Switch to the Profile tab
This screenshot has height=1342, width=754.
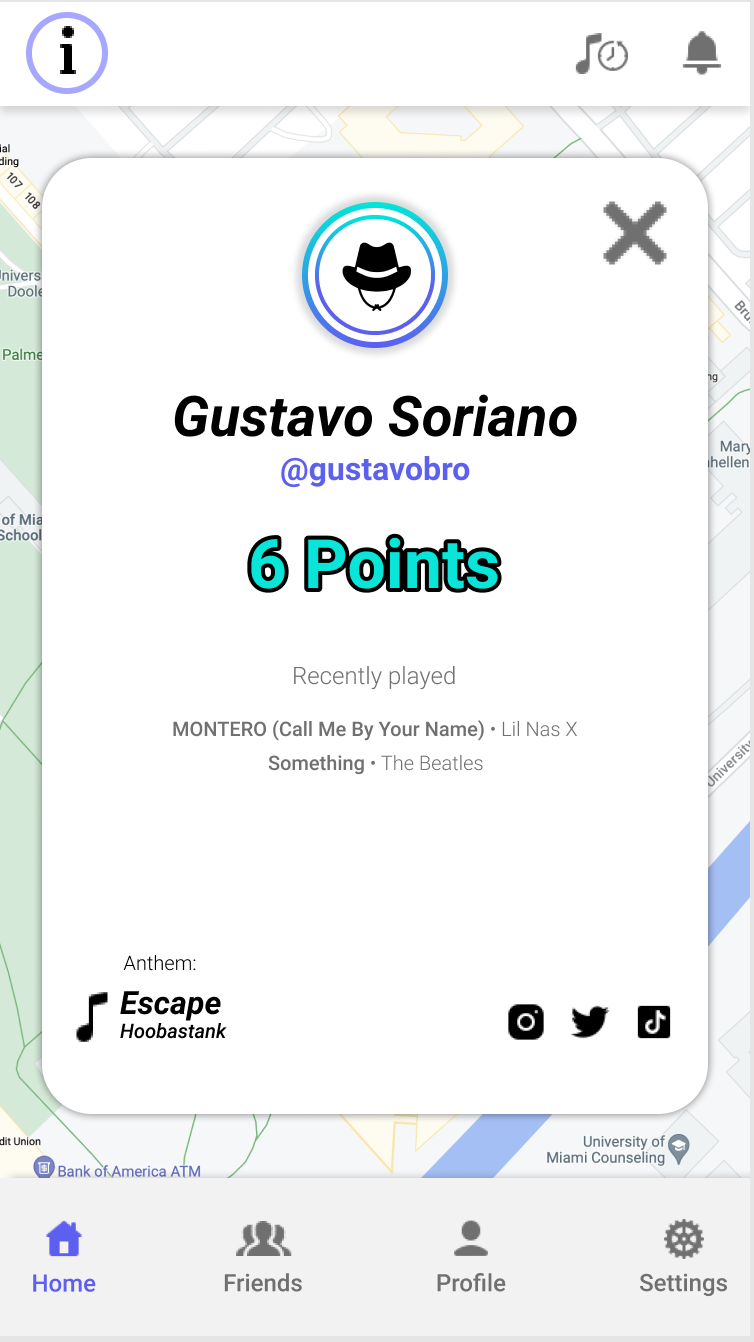pyautogui.click(x=471, y=1258)
